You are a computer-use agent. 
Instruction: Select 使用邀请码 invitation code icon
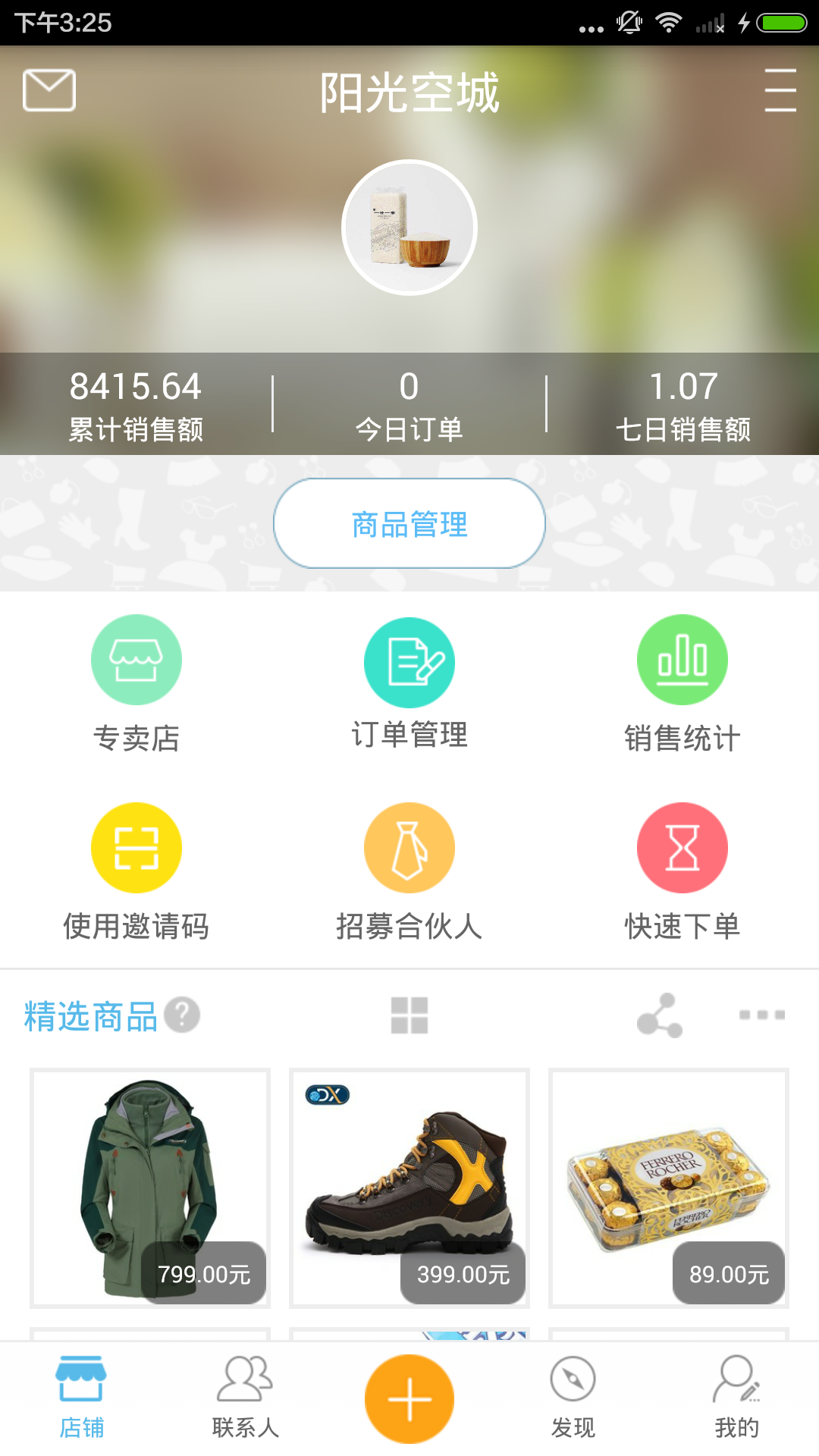coord(136,847)
